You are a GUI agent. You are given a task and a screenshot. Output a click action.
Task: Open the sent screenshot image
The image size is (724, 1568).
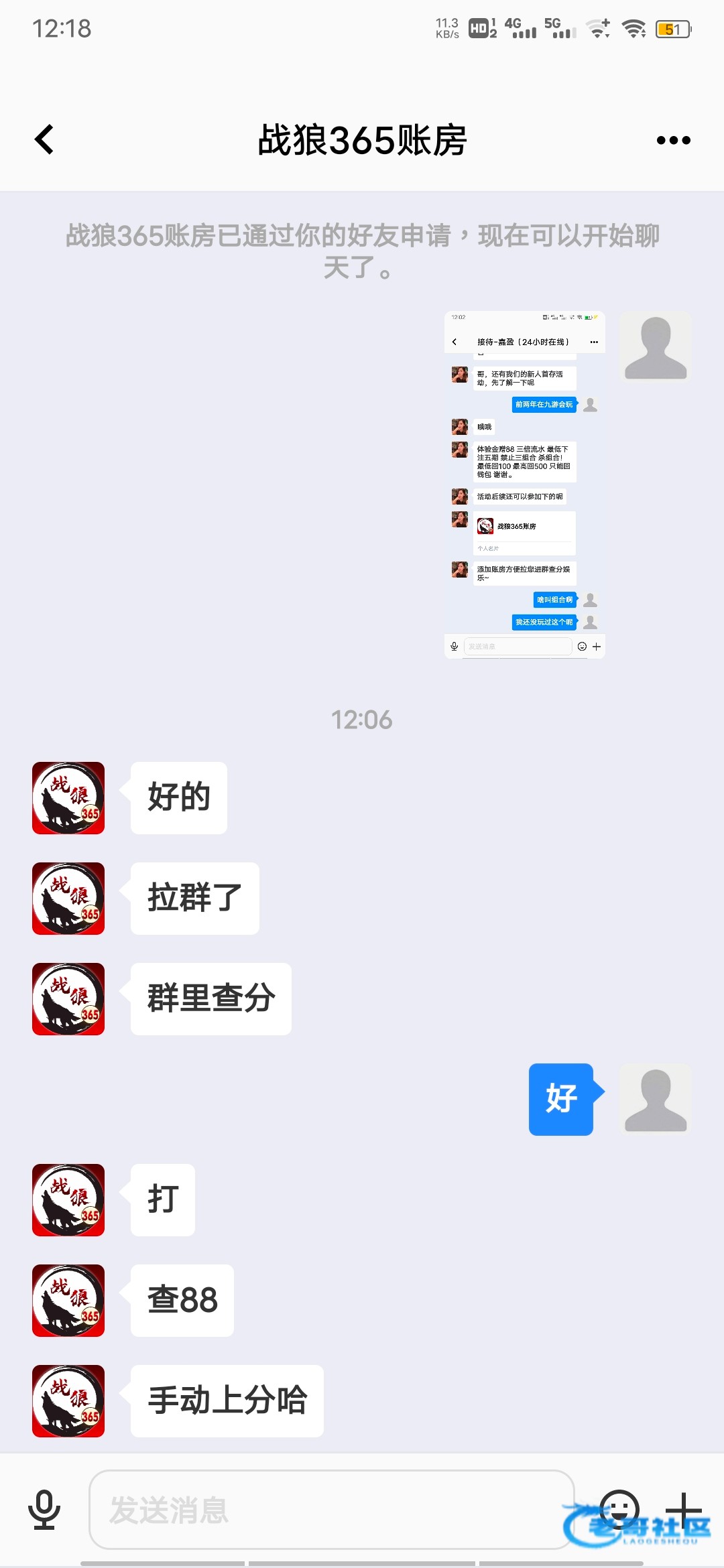coord(524,484)
